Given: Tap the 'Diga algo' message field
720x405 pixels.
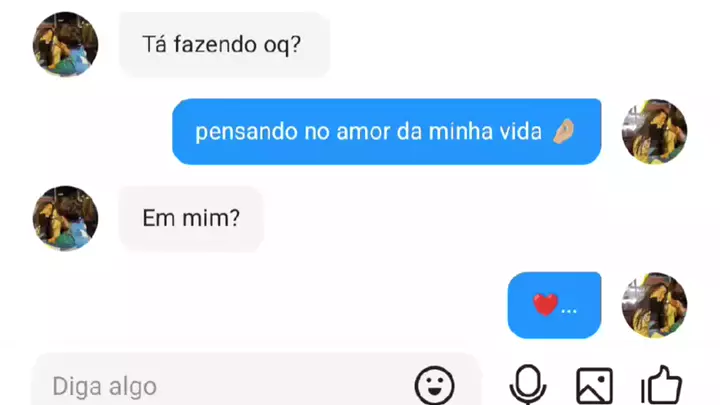Looking at the screenshot, I should (x=220, y=385).
